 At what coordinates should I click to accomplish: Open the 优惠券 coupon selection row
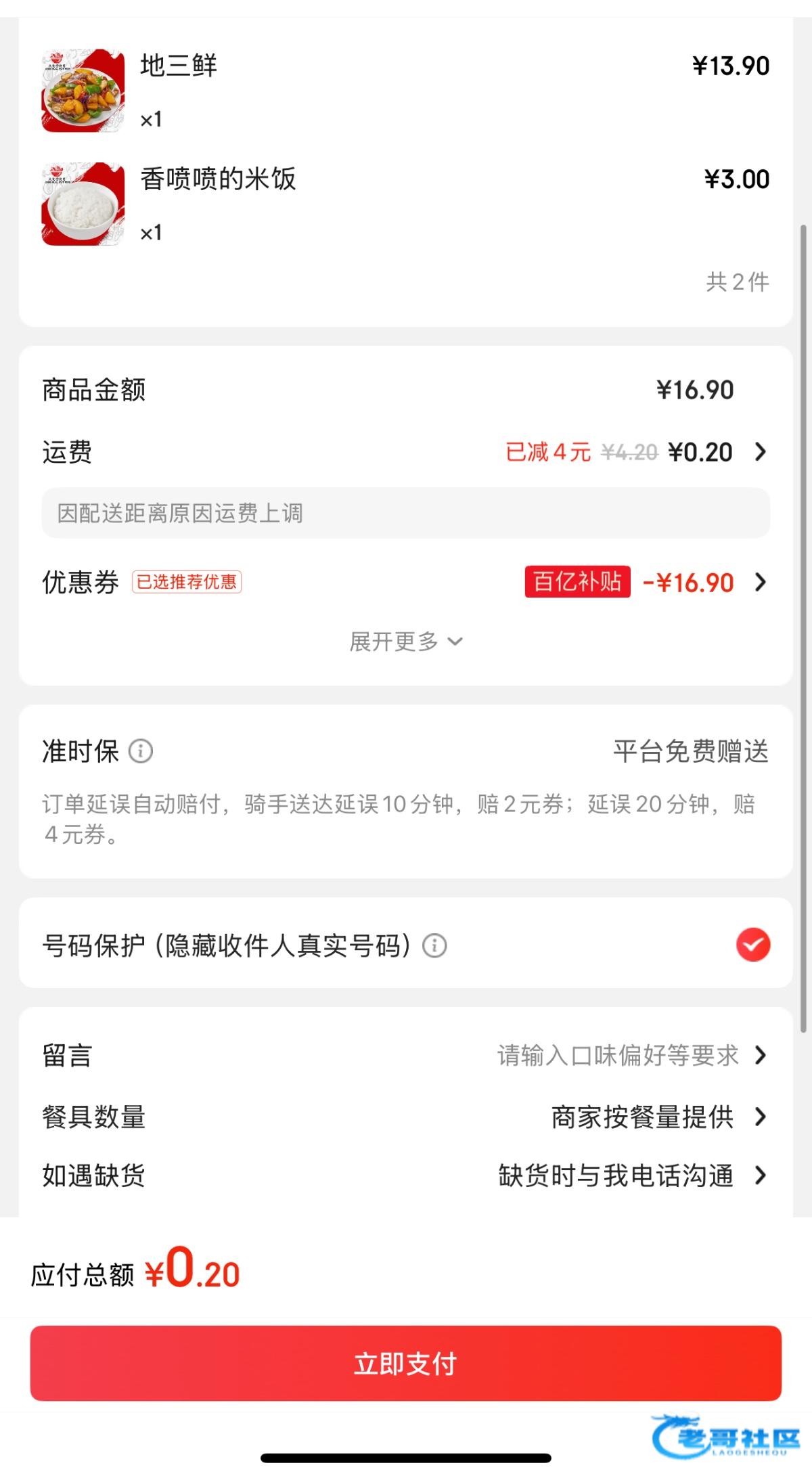(x=760, y=582)
